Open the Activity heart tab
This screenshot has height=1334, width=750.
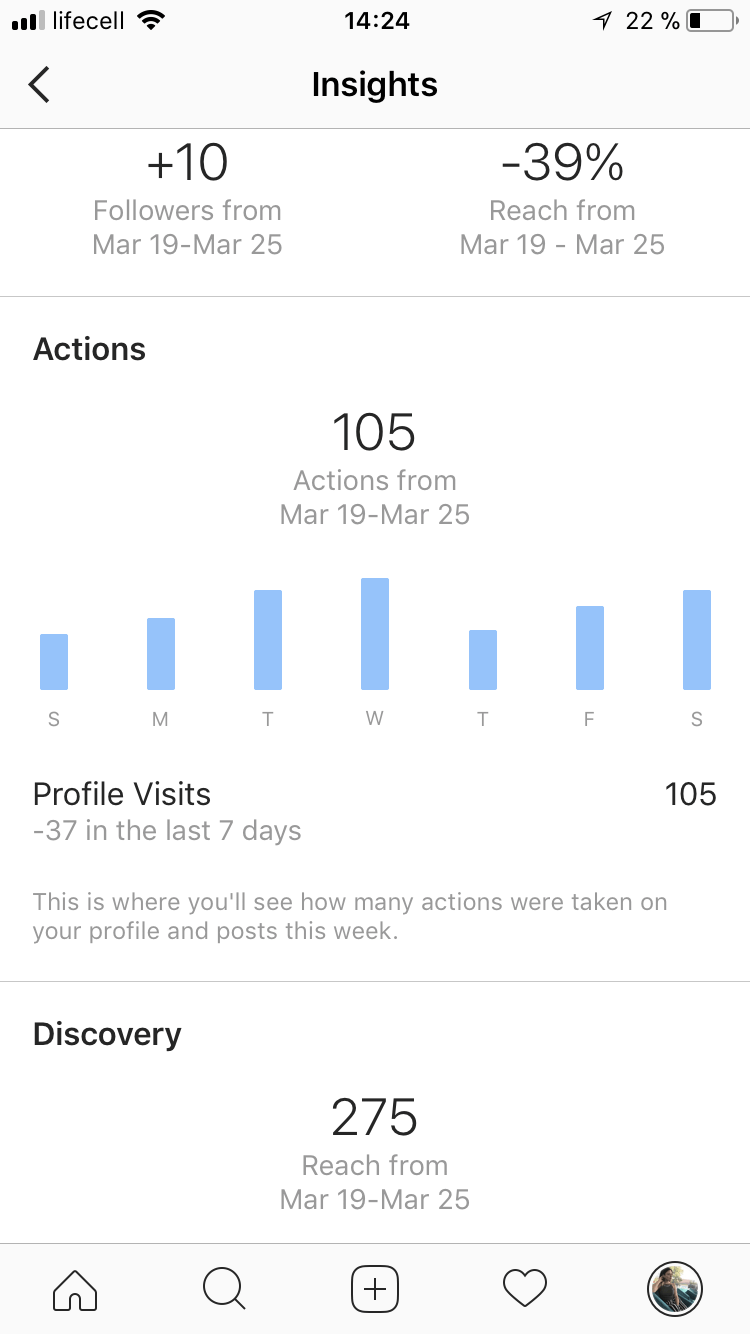point(525,1288)
